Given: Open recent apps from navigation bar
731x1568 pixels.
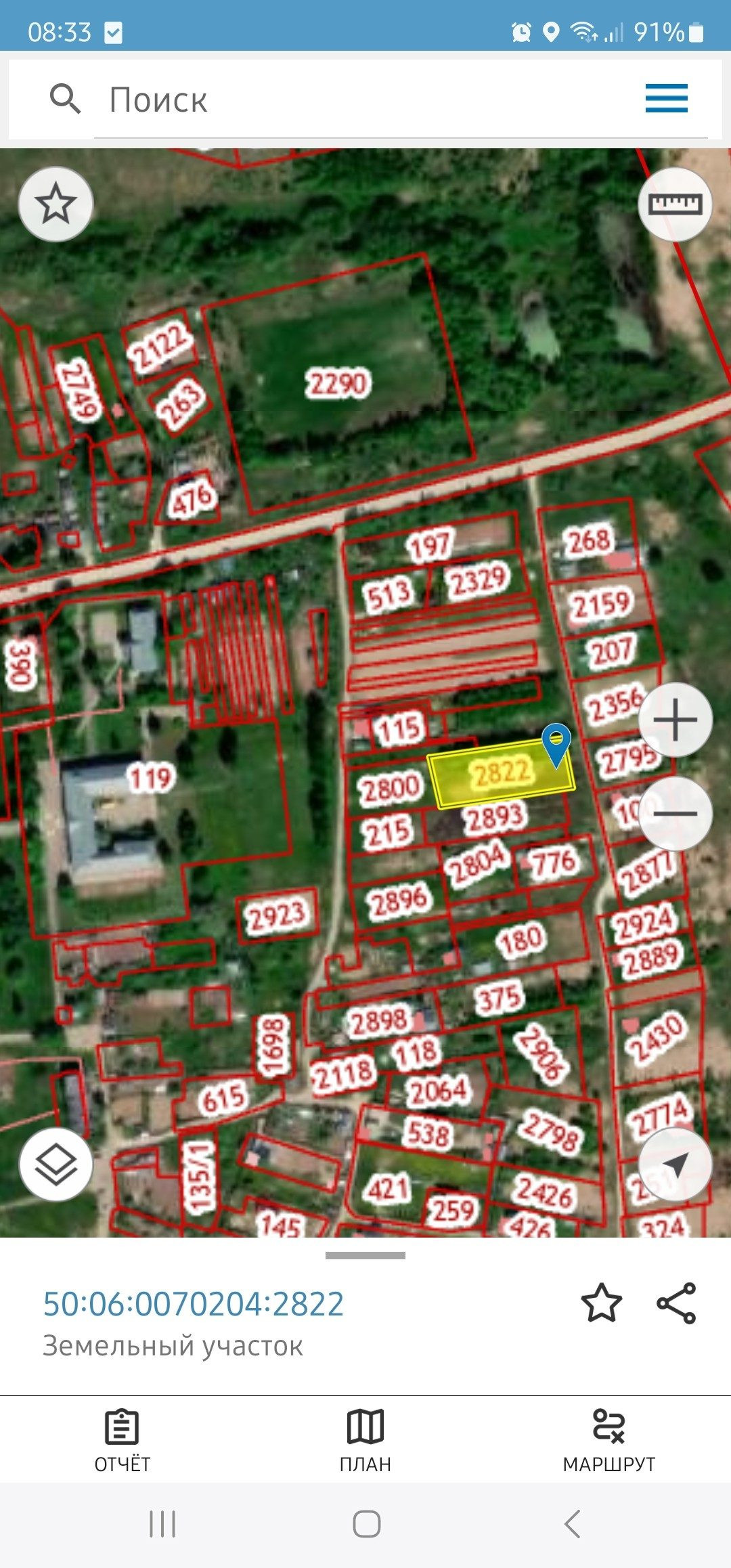Looking at the screenshot, I should (x=162, y=1524).
